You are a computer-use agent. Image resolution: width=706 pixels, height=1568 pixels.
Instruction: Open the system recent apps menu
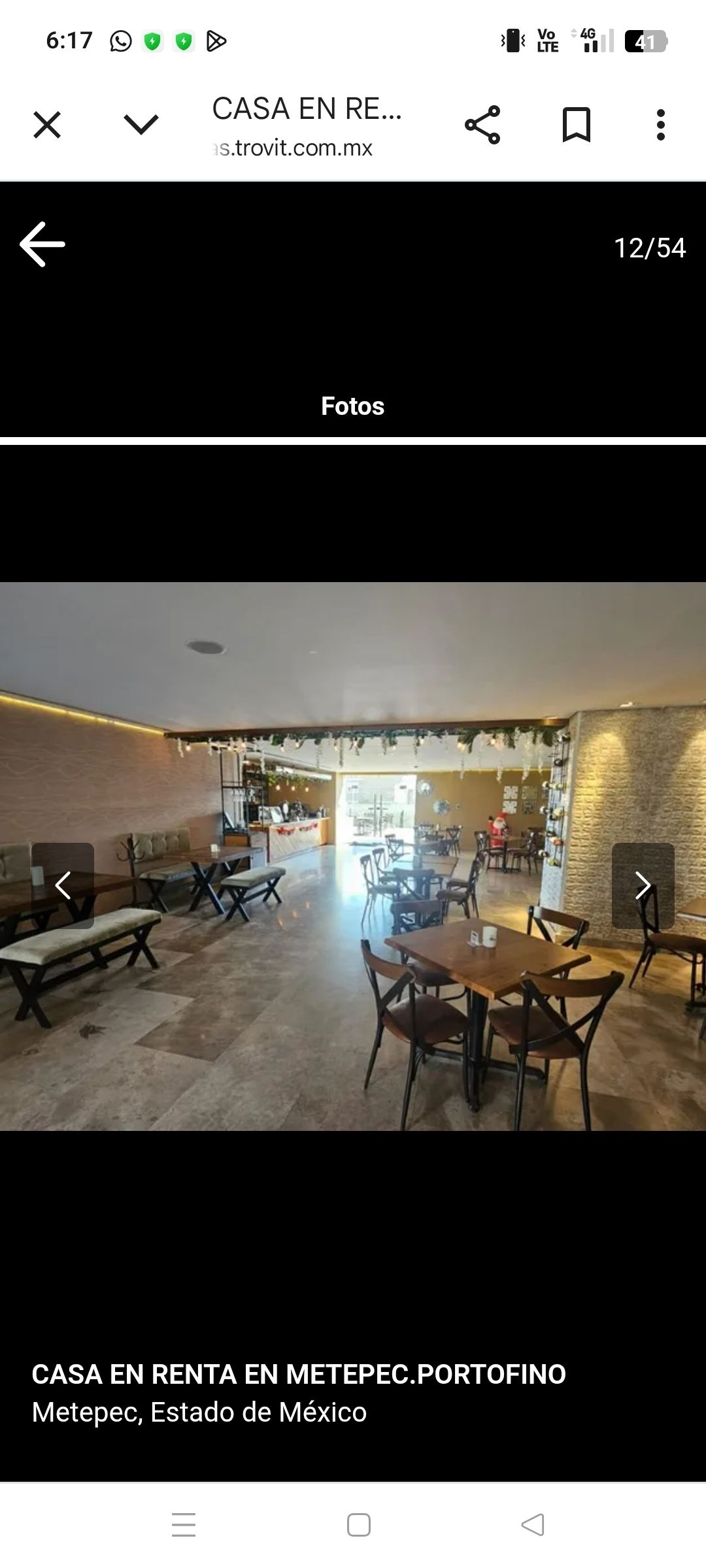pos(184,1524)
